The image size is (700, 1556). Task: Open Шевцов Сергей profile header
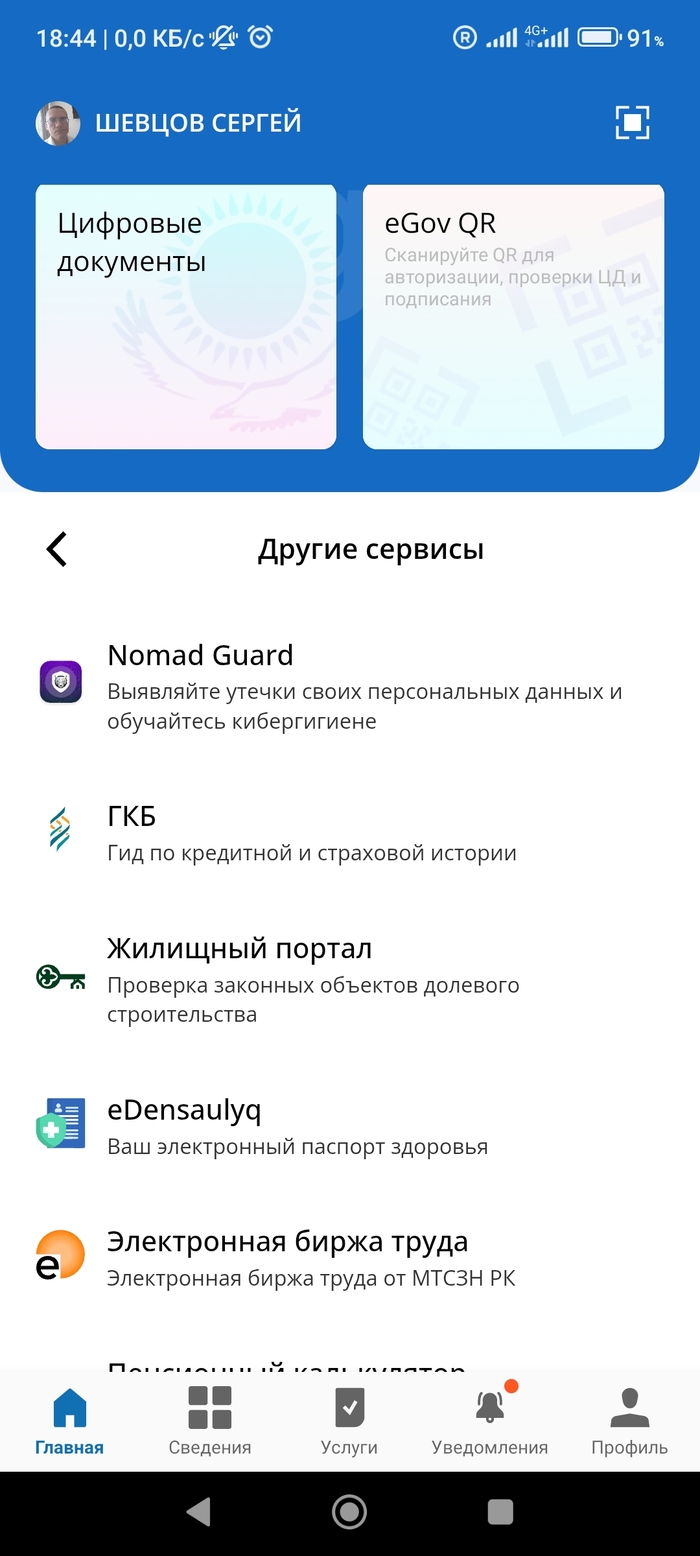169,123
